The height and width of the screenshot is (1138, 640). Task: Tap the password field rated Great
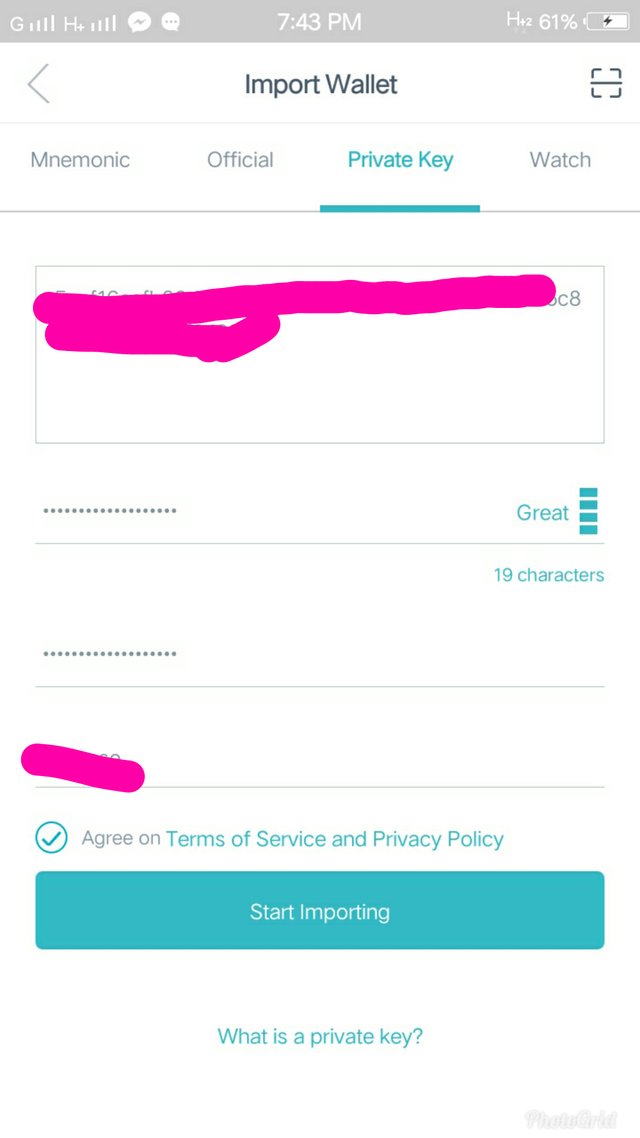tap(260, 511)
